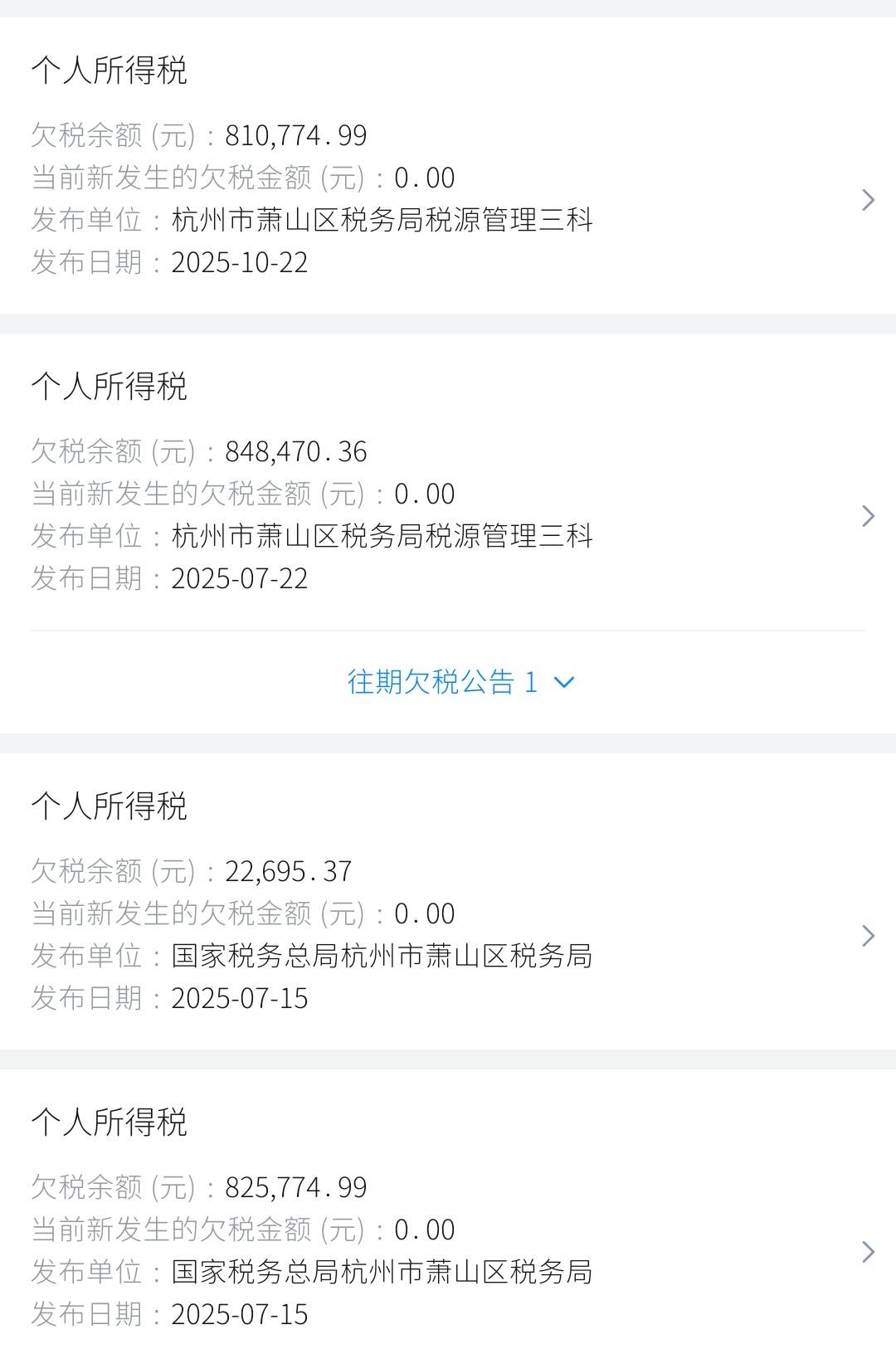The width and height of the screenshot is (896, 1349).
Task: Expand 往期欠税公告 1 section
Action: point(460,682)
